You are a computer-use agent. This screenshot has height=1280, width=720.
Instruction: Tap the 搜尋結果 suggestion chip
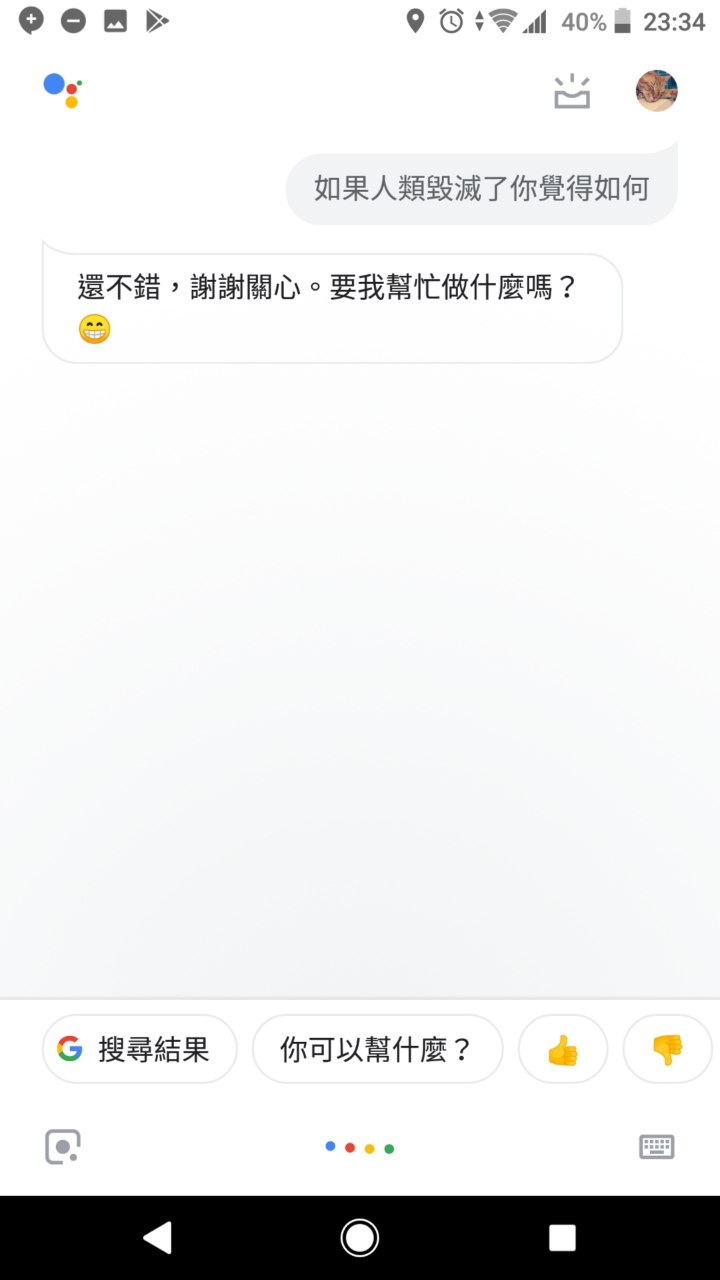[x=139, y=1049]
